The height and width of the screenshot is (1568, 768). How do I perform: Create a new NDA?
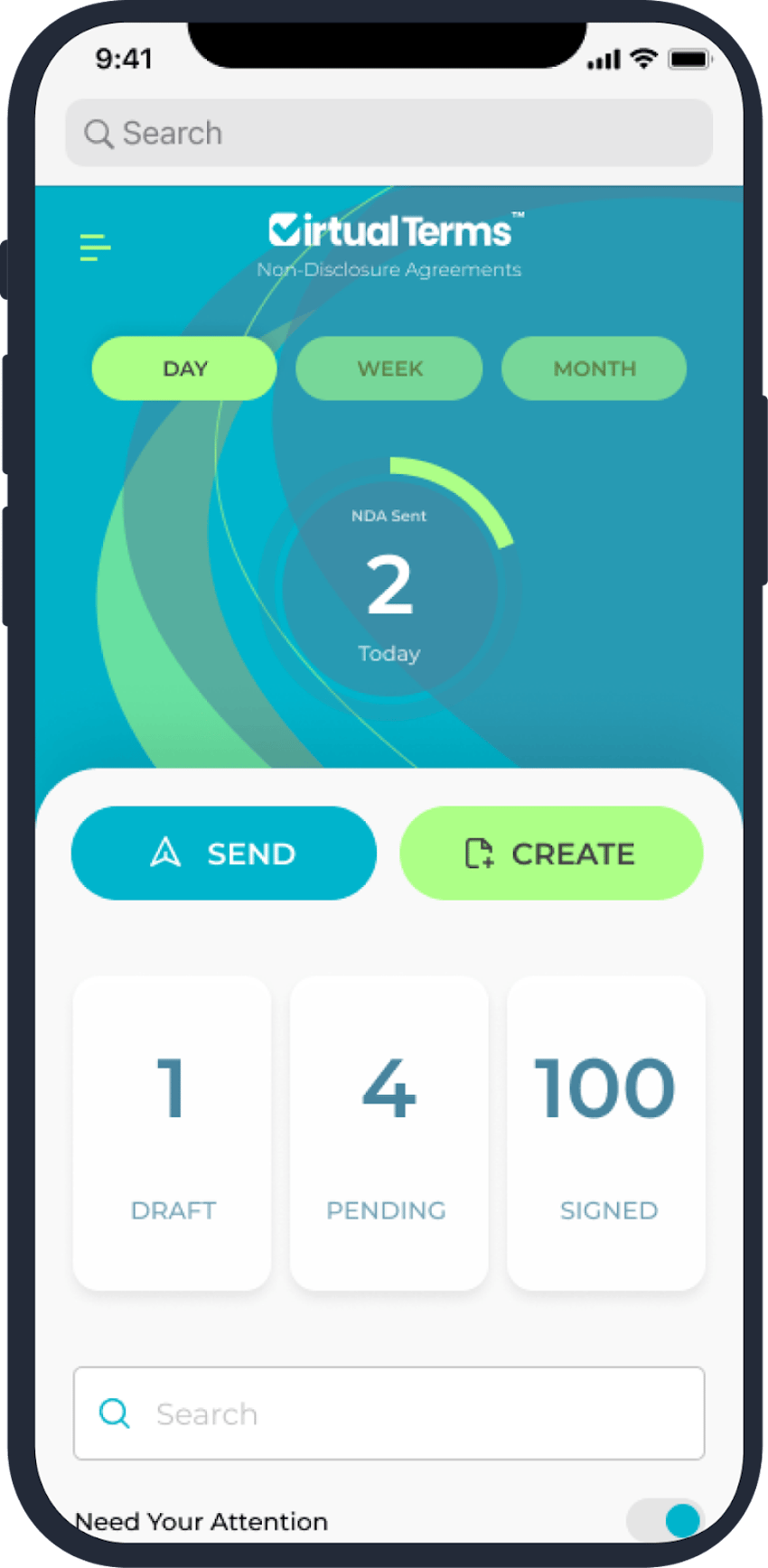point(551,853)
